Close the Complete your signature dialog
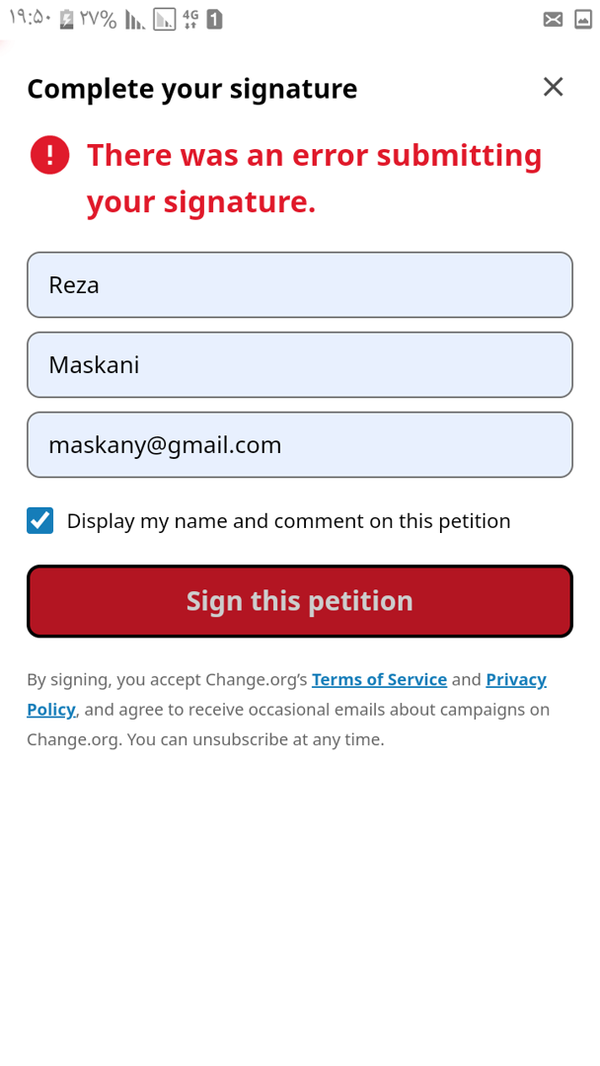The image size is (600, 1066). (x=553, y=87)
